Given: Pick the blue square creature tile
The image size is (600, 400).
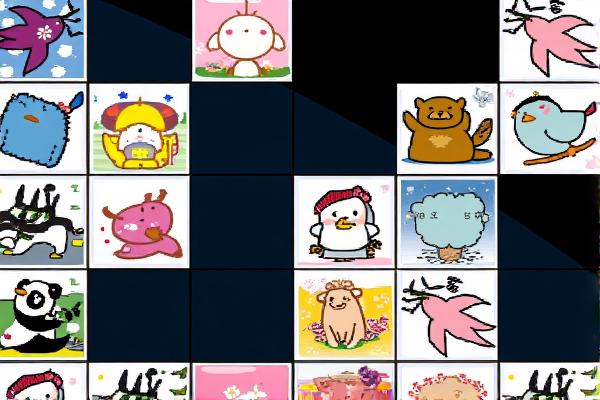Looking at the screenshot, I should [x=42, y=129].
